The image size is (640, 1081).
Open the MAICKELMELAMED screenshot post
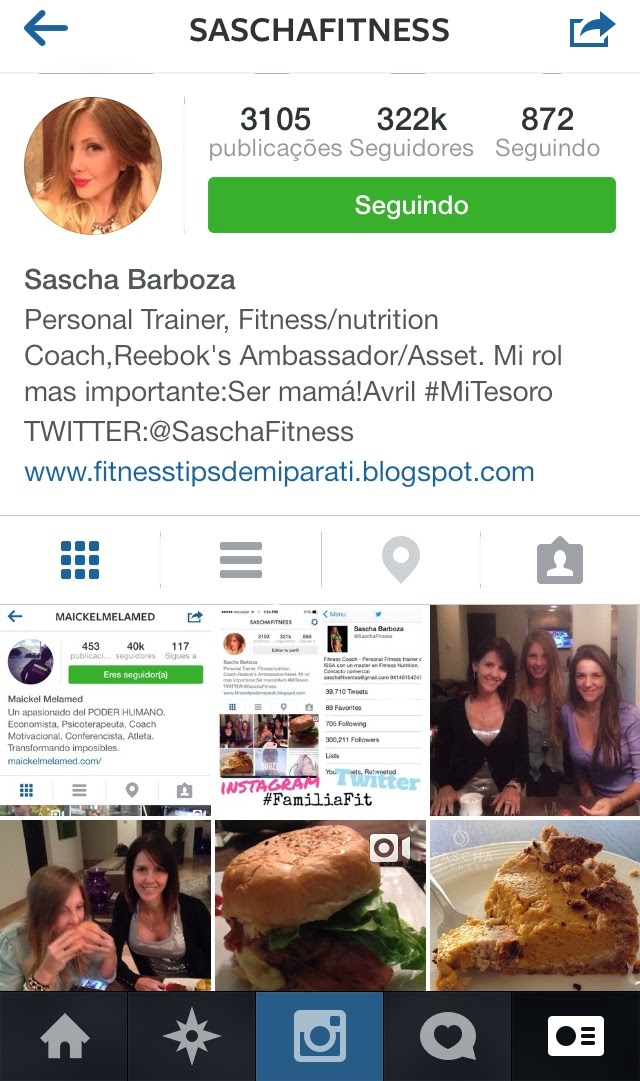[x=105, y=710]
